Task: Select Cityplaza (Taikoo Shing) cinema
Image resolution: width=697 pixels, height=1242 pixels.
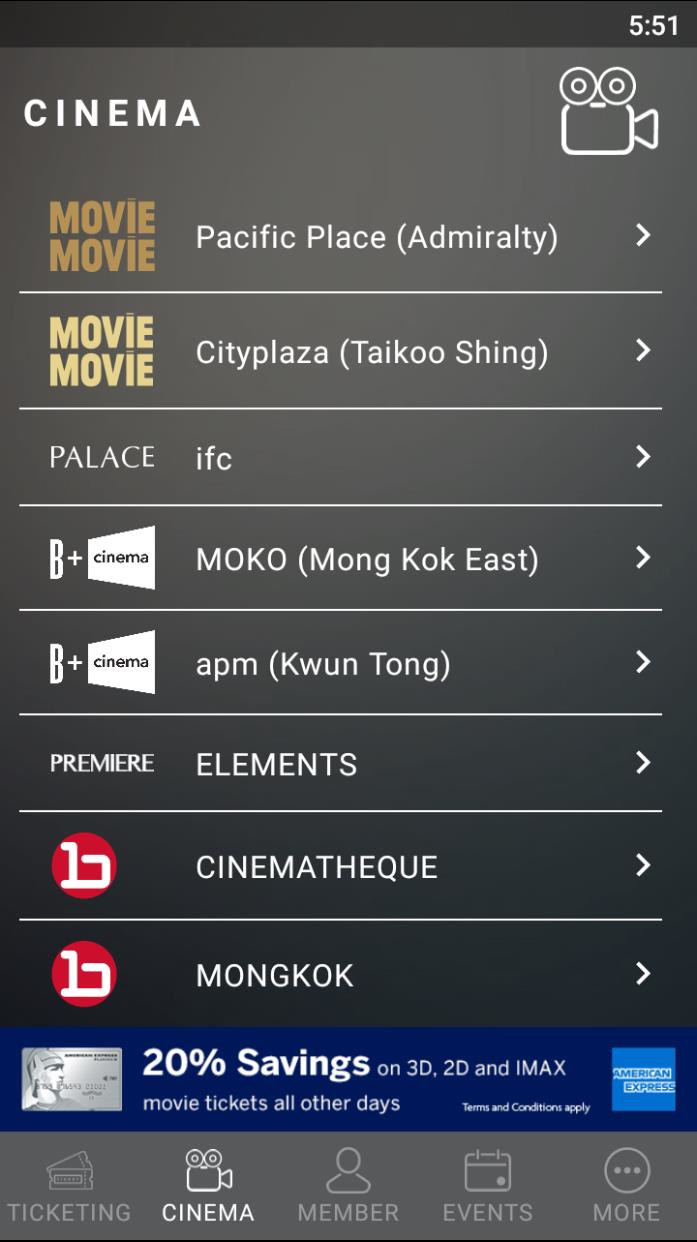Action: (340, 352)
